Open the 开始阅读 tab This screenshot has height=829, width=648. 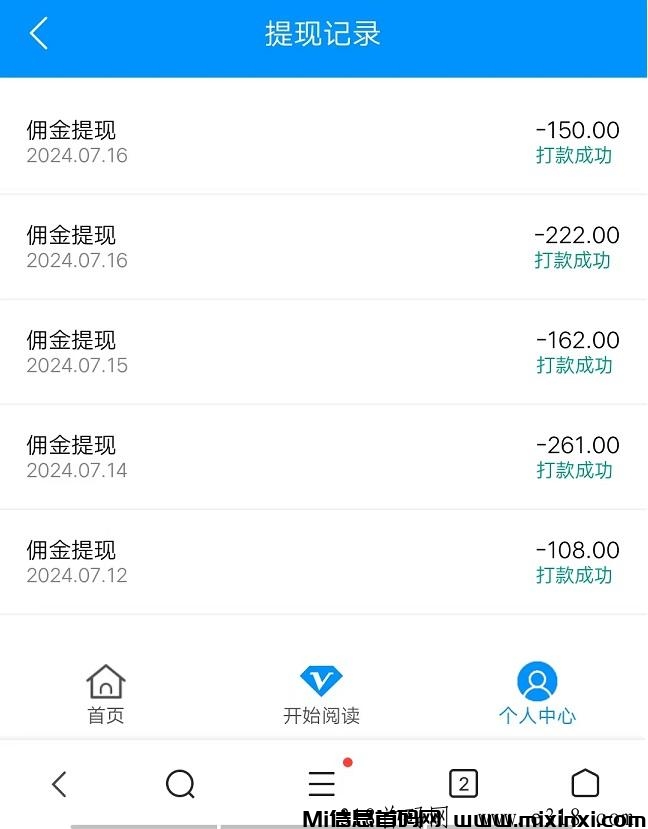point(321,693)
